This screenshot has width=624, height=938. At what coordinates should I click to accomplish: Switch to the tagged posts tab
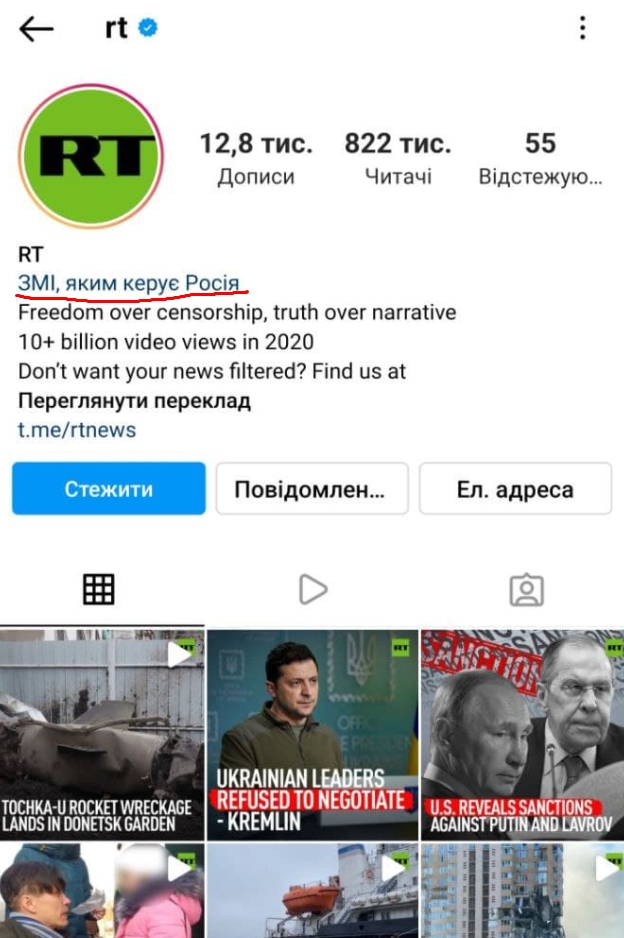tap(526, 590)
